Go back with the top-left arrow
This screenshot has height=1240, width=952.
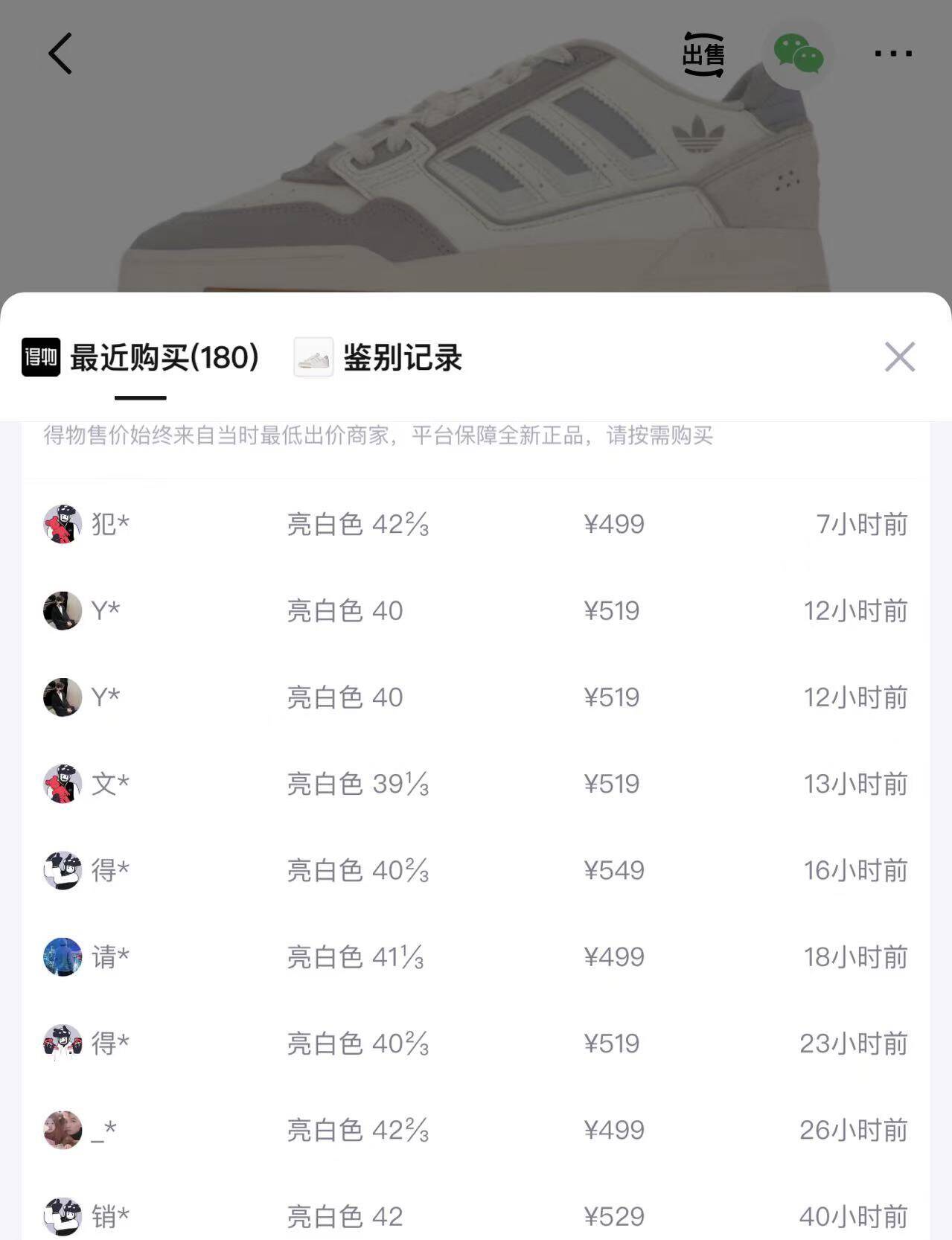coord(60,54)
